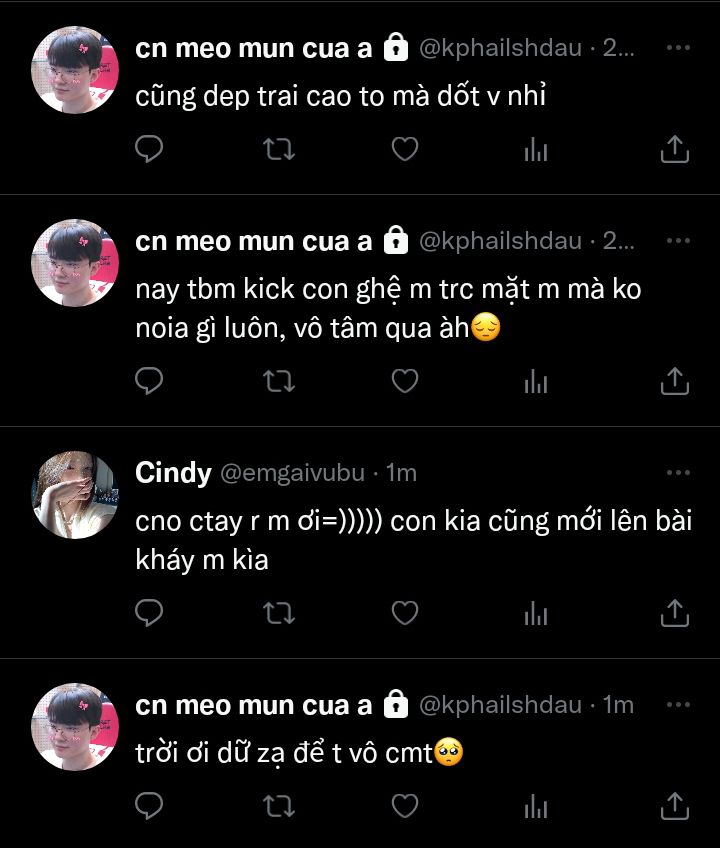Retweet Cindy's tweet
This screenshot has height=848, width=720.
point(277,612)
